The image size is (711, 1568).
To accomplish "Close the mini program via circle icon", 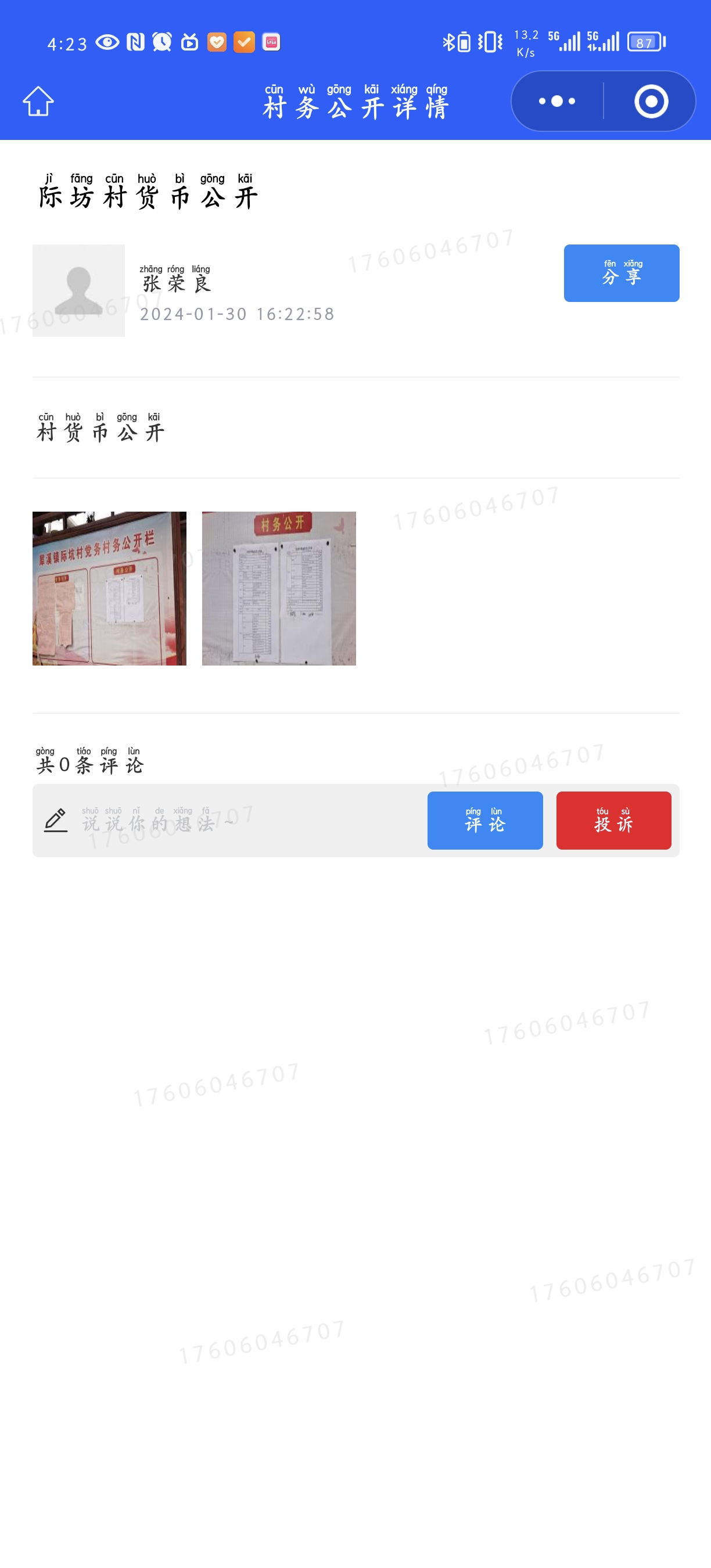I will click(651, 101).
